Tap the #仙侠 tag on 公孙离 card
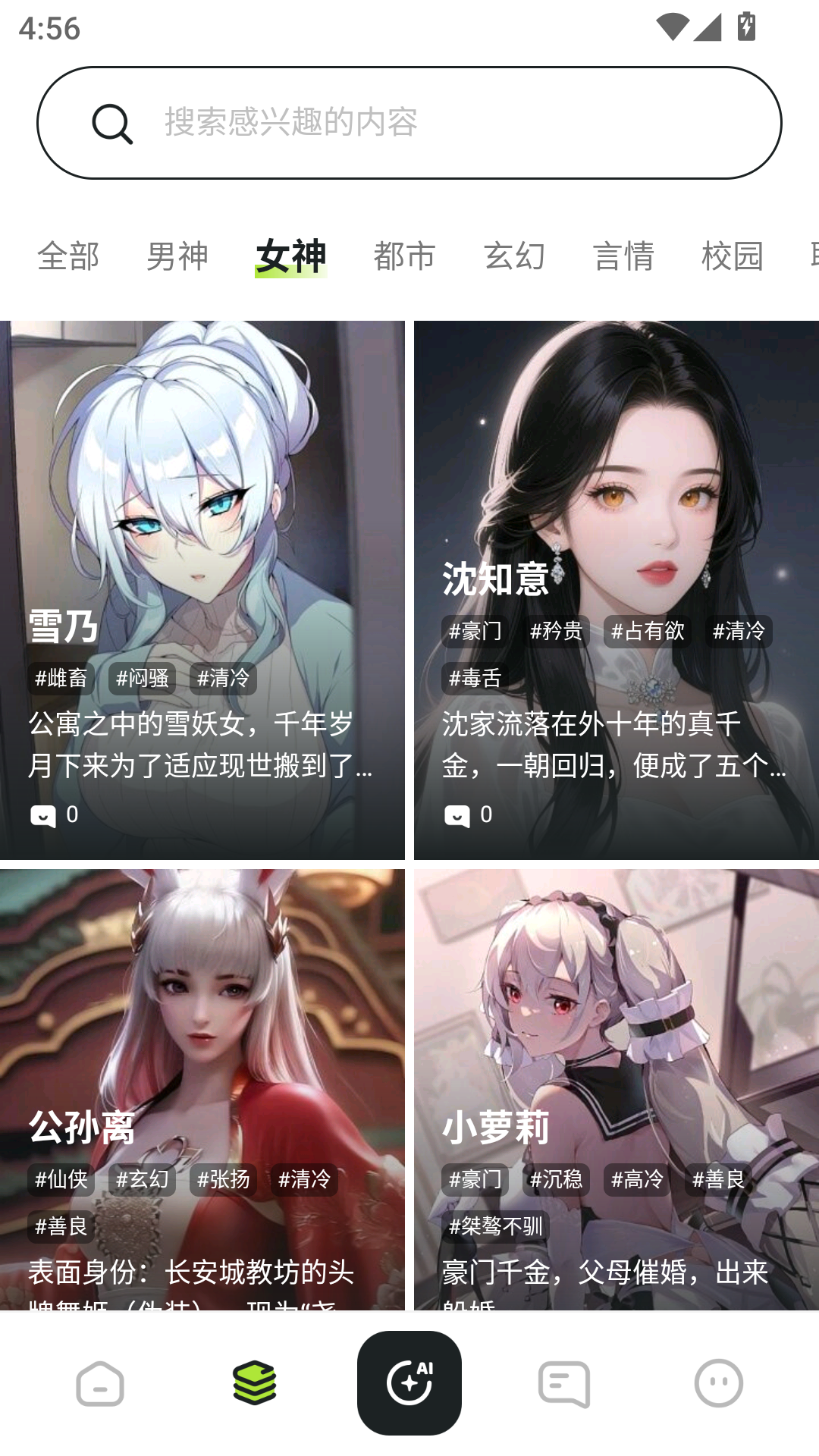The width and height of the screenshot is (819, 1456). (60, 1180)
